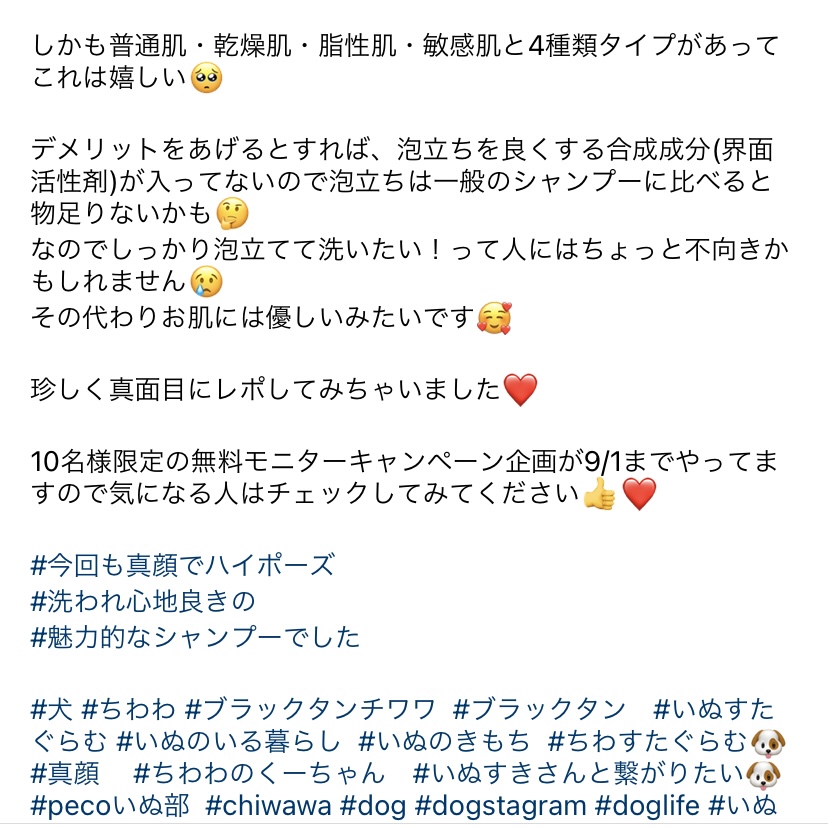828x828 pixels.
Task: View posts tagged #ブラックタンチワワ
Action: click(x=311, y=710)
